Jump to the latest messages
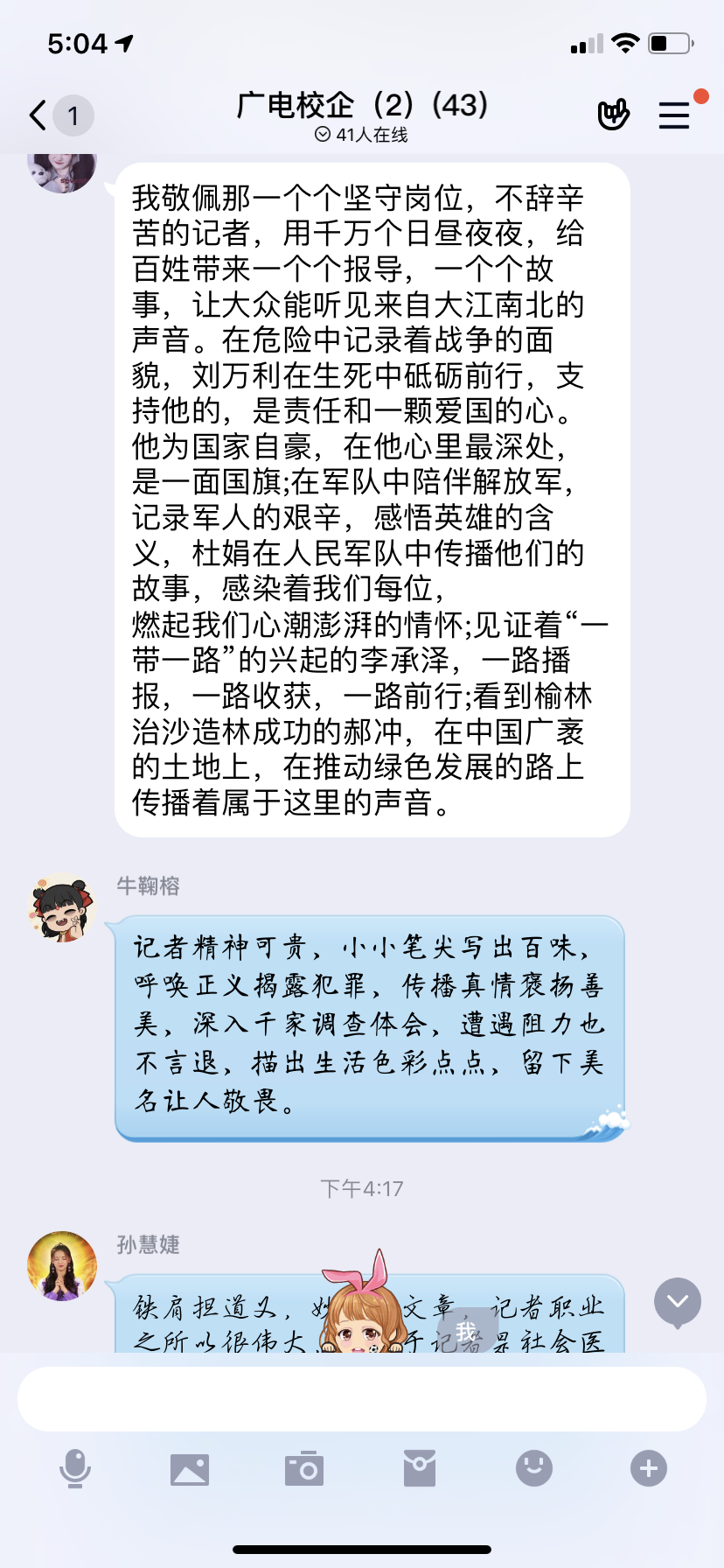 pos(678,1302)
